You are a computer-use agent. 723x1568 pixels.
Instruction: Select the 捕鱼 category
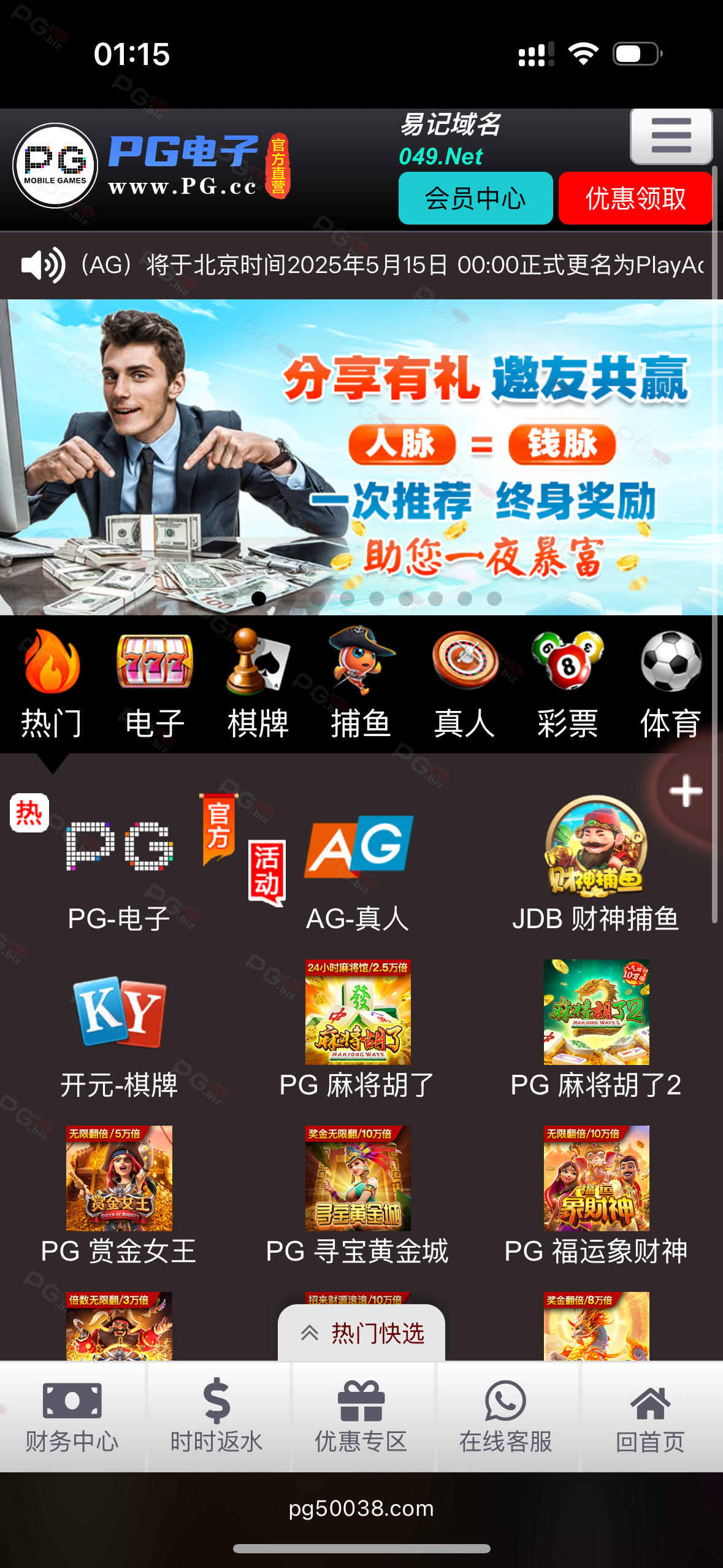pos(361,684)
